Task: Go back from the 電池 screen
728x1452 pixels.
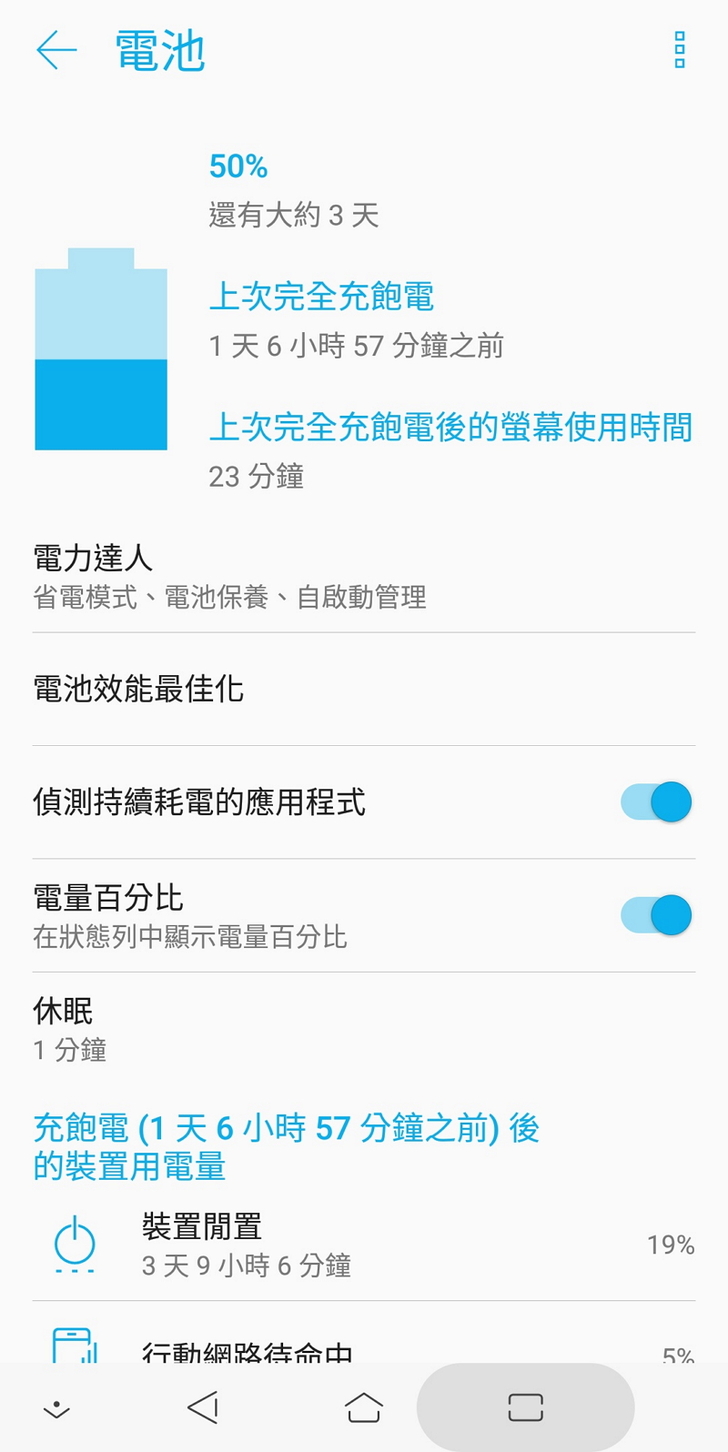Action: coord(56,49)
